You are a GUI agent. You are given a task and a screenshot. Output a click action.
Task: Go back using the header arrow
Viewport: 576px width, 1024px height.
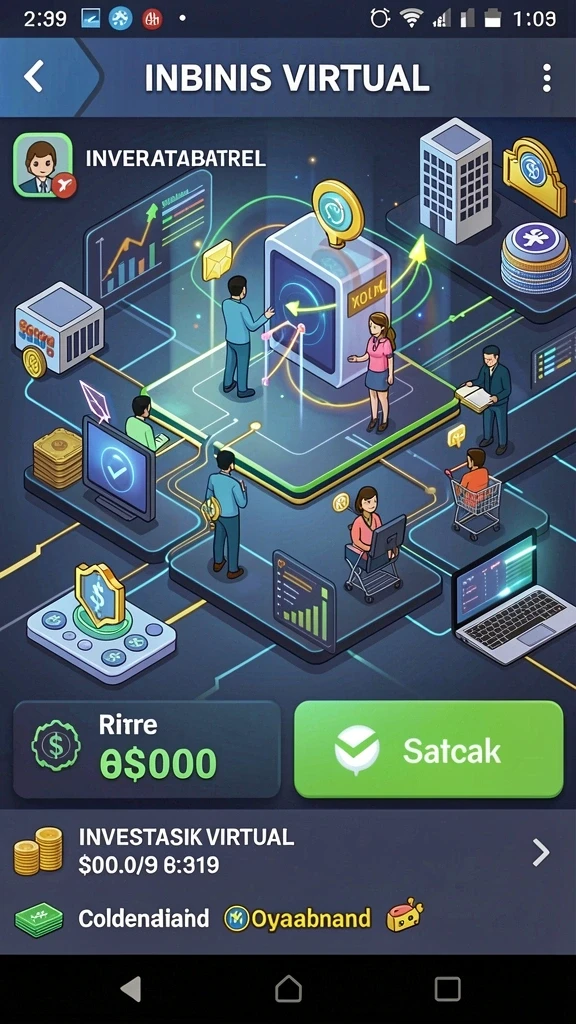34,77
